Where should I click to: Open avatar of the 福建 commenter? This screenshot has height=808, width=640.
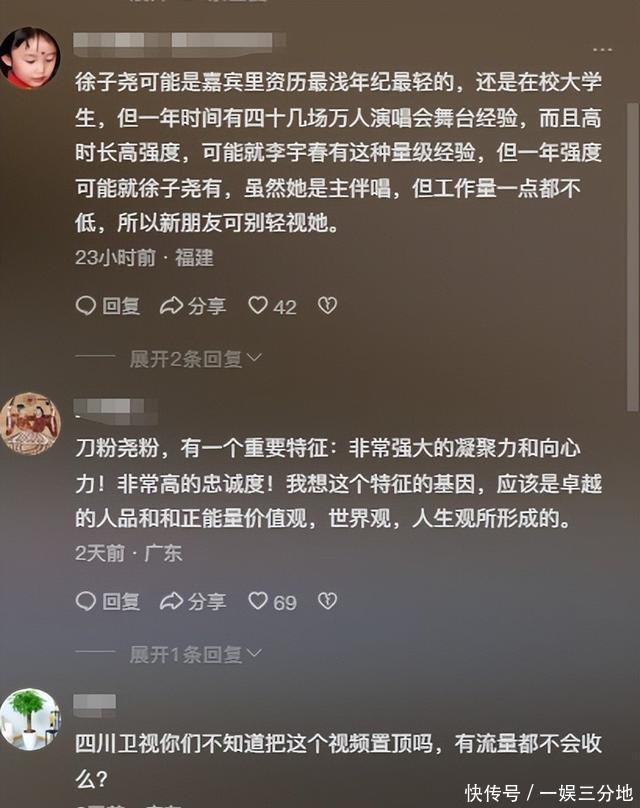point(30,58)
